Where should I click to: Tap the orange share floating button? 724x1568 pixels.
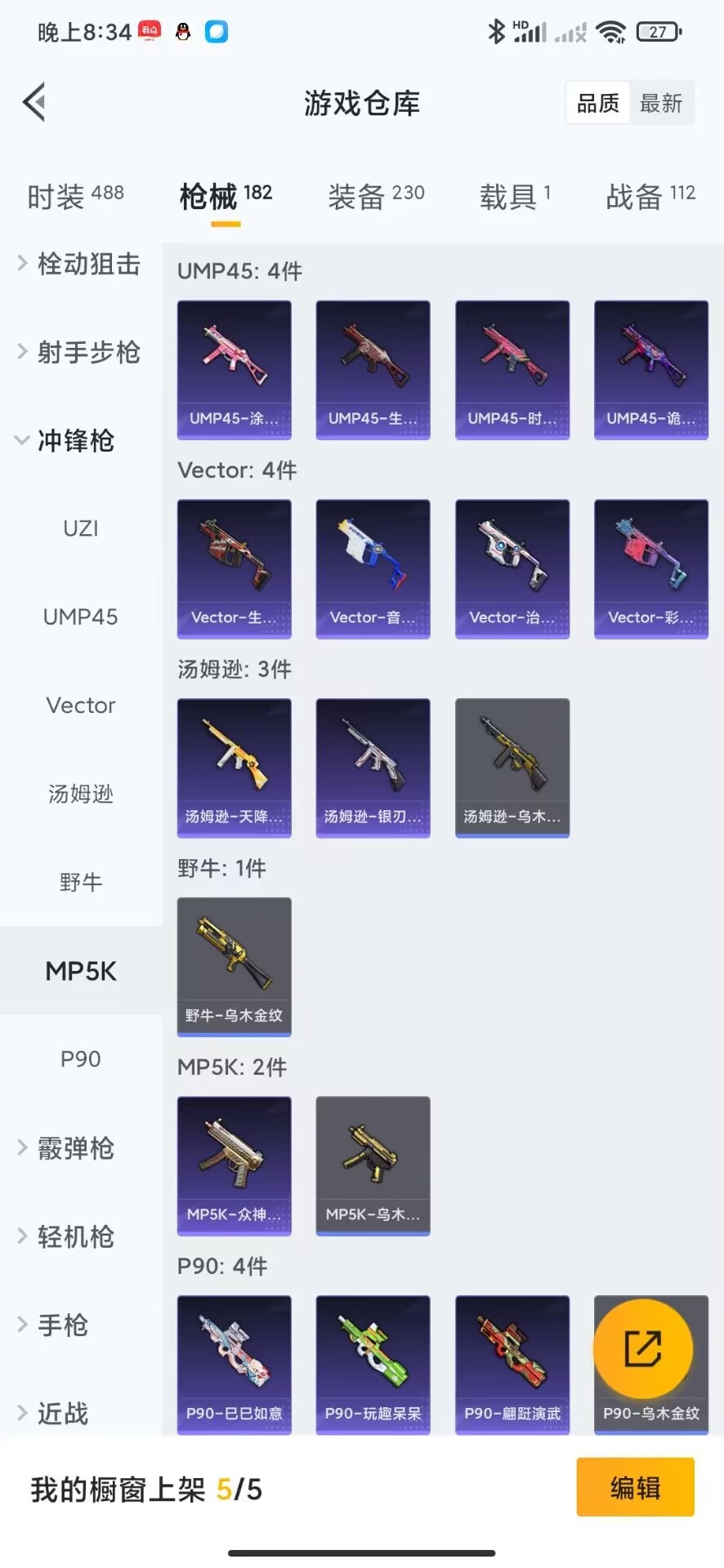(x=643, y=1348)
